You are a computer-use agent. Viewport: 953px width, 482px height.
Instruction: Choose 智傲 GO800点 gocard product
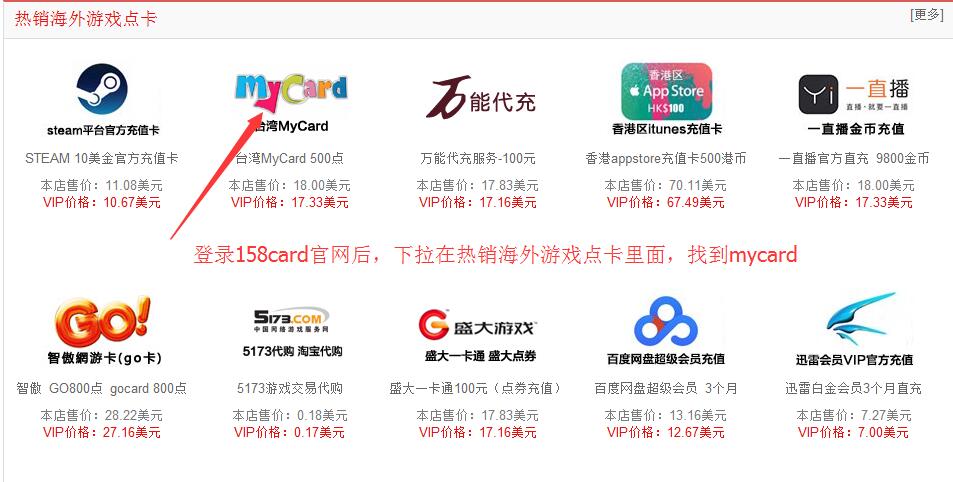click(102, 388)
